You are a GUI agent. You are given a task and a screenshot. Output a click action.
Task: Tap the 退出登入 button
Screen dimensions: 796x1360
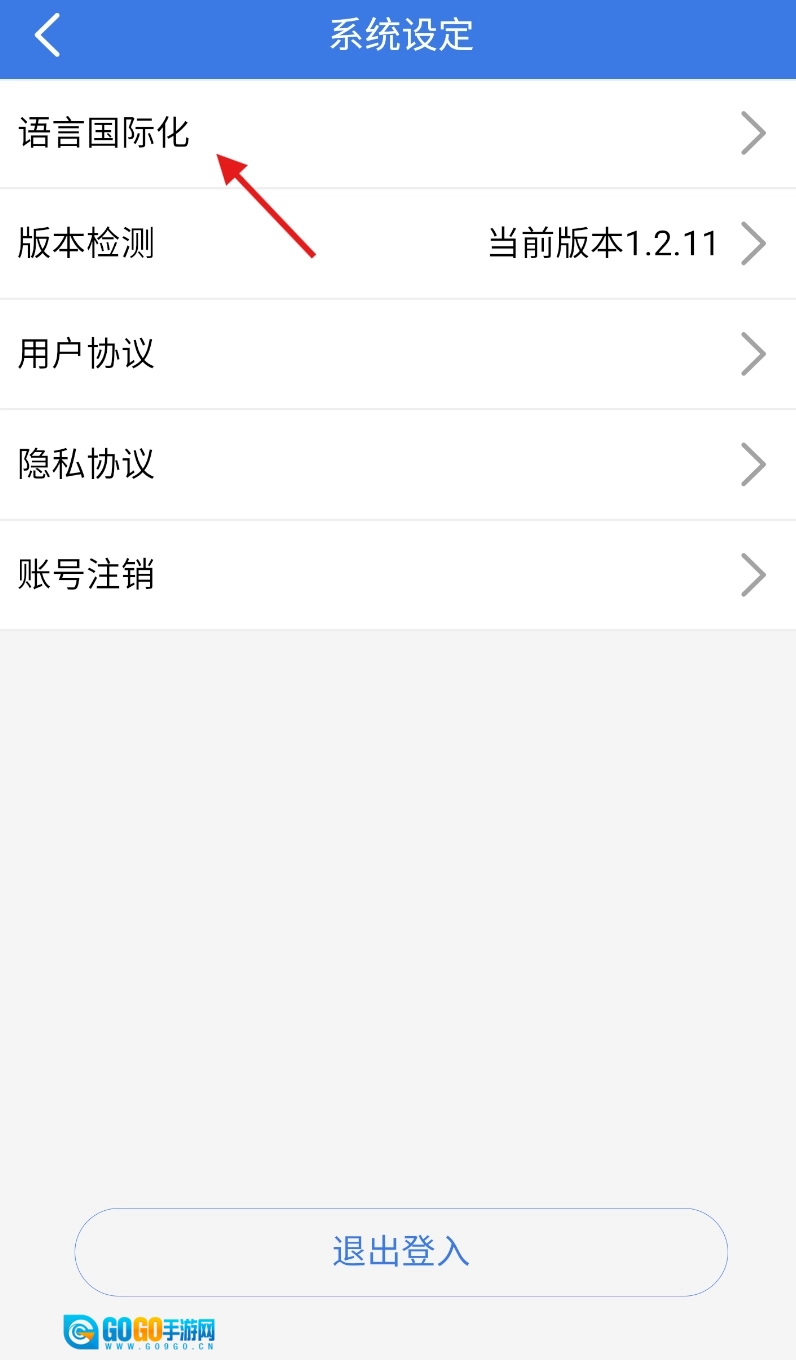click(401, 1252)
